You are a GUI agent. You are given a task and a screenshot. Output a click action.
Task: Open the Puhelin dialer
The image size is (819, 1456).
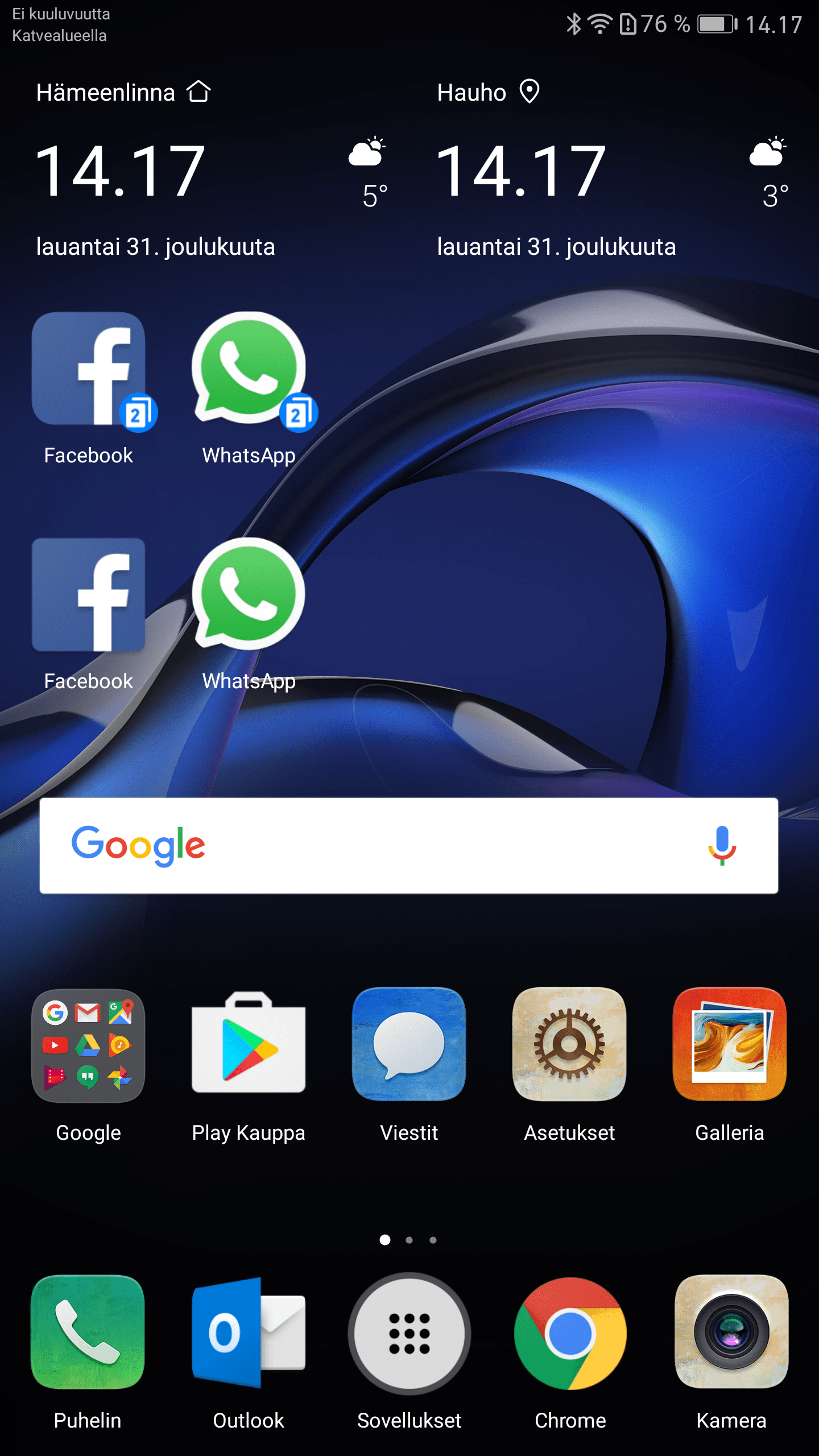[88, 1333]
